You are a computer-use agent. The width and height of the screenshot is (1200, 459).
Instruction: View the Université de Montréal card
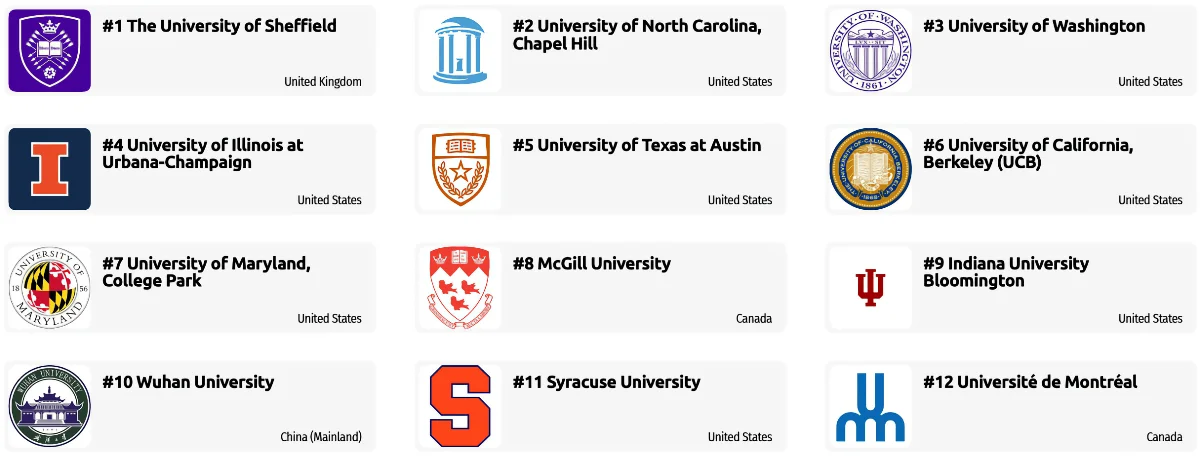pos(1029,382)
